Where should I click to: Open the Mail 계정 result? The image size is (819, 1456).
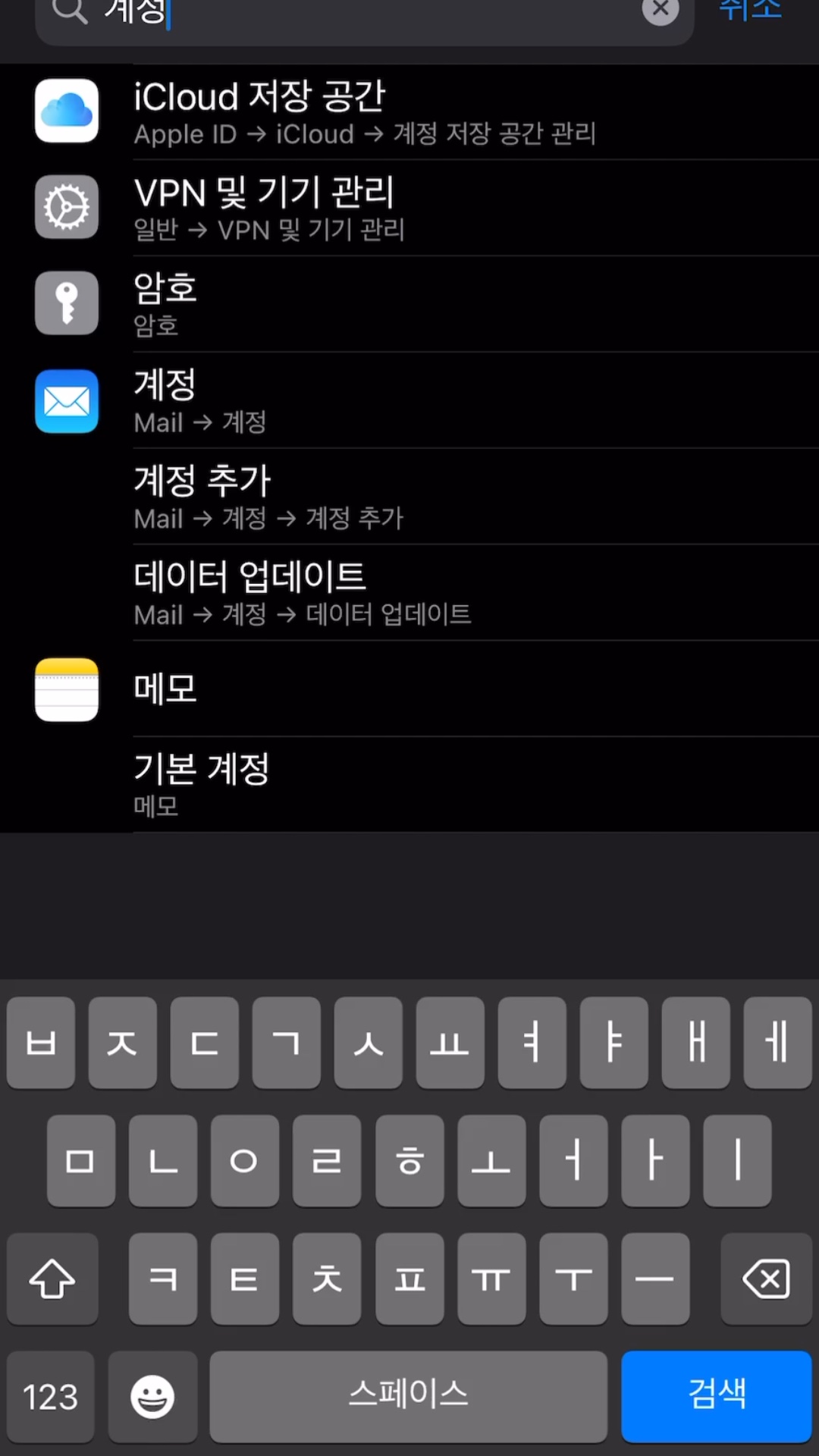pos(409,400)
